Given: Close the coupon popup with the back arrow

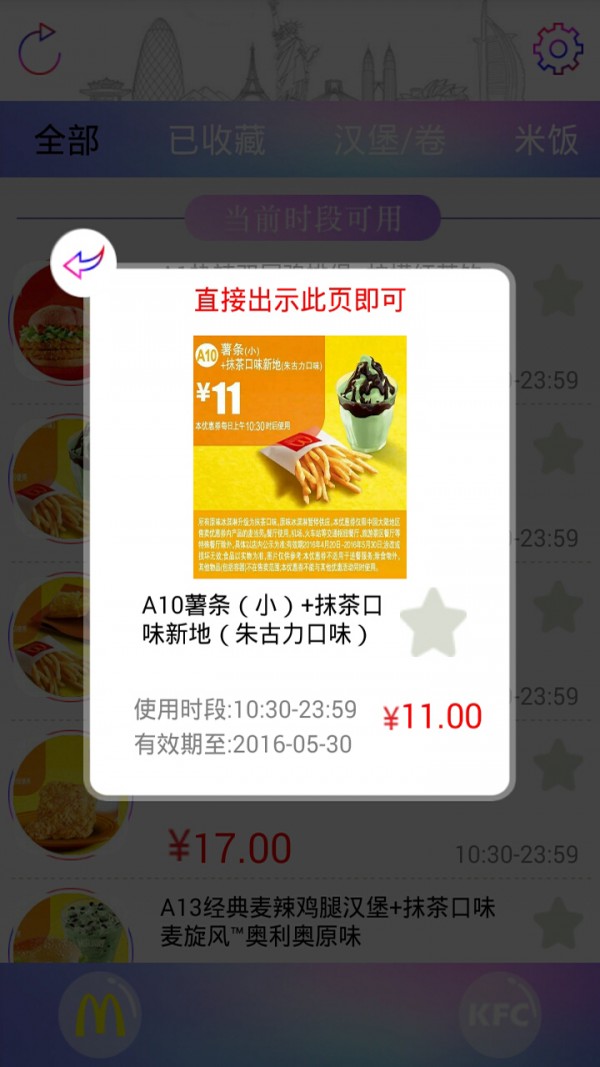Looking at the screenshot, I should (83, 263).
